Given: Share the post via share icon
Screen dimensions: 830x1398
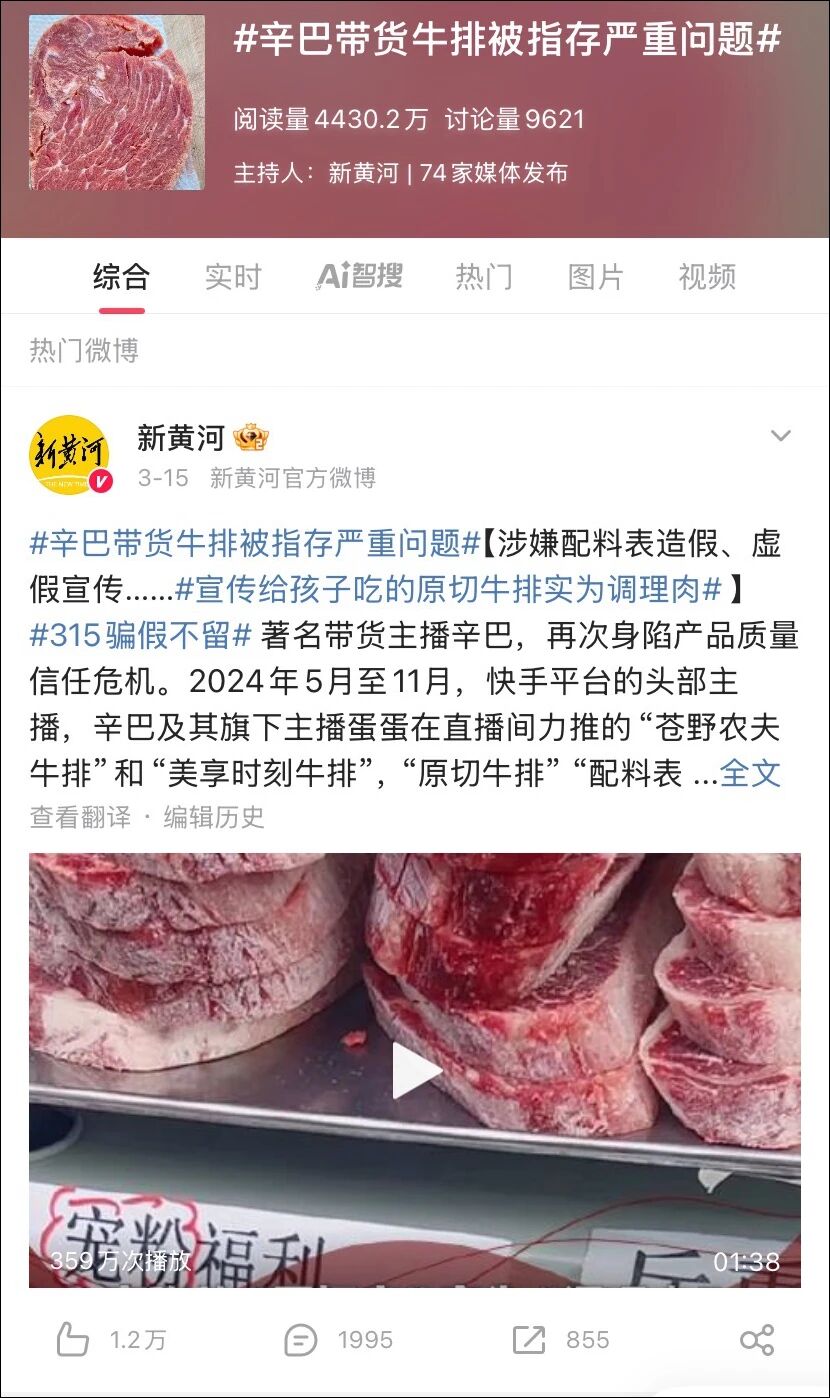Looking at the screenshot, I should coord(757,1340).
